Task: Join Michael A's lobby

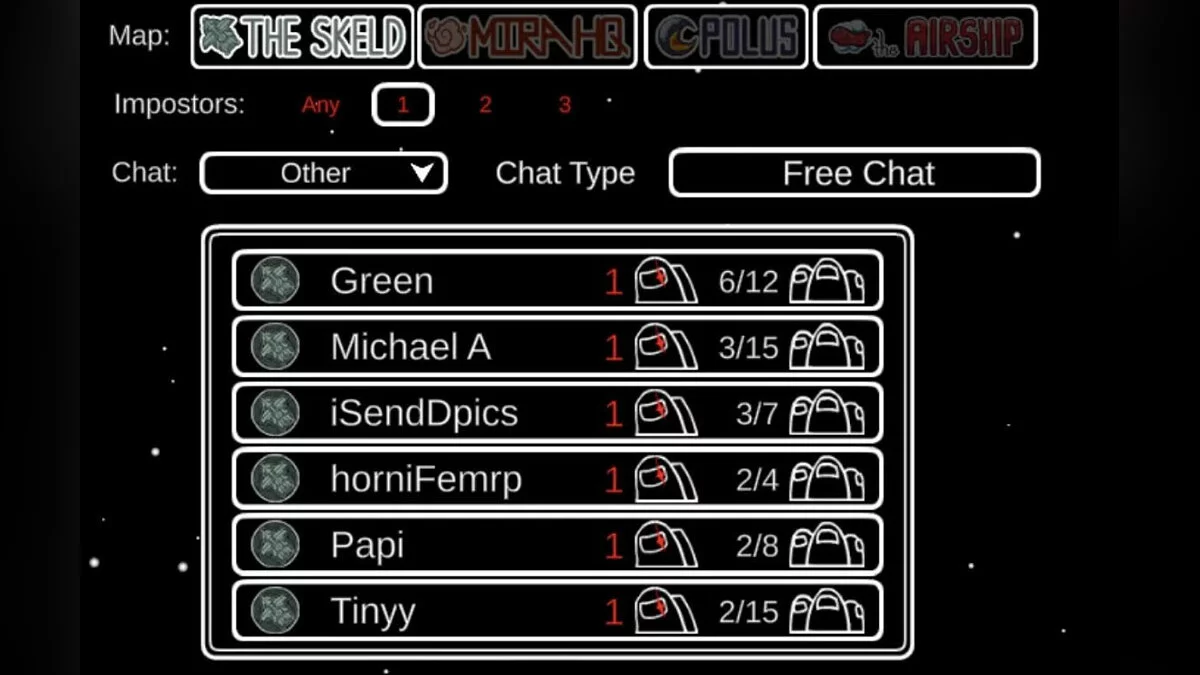Action: pyautogui.click(x=557, y=347)
